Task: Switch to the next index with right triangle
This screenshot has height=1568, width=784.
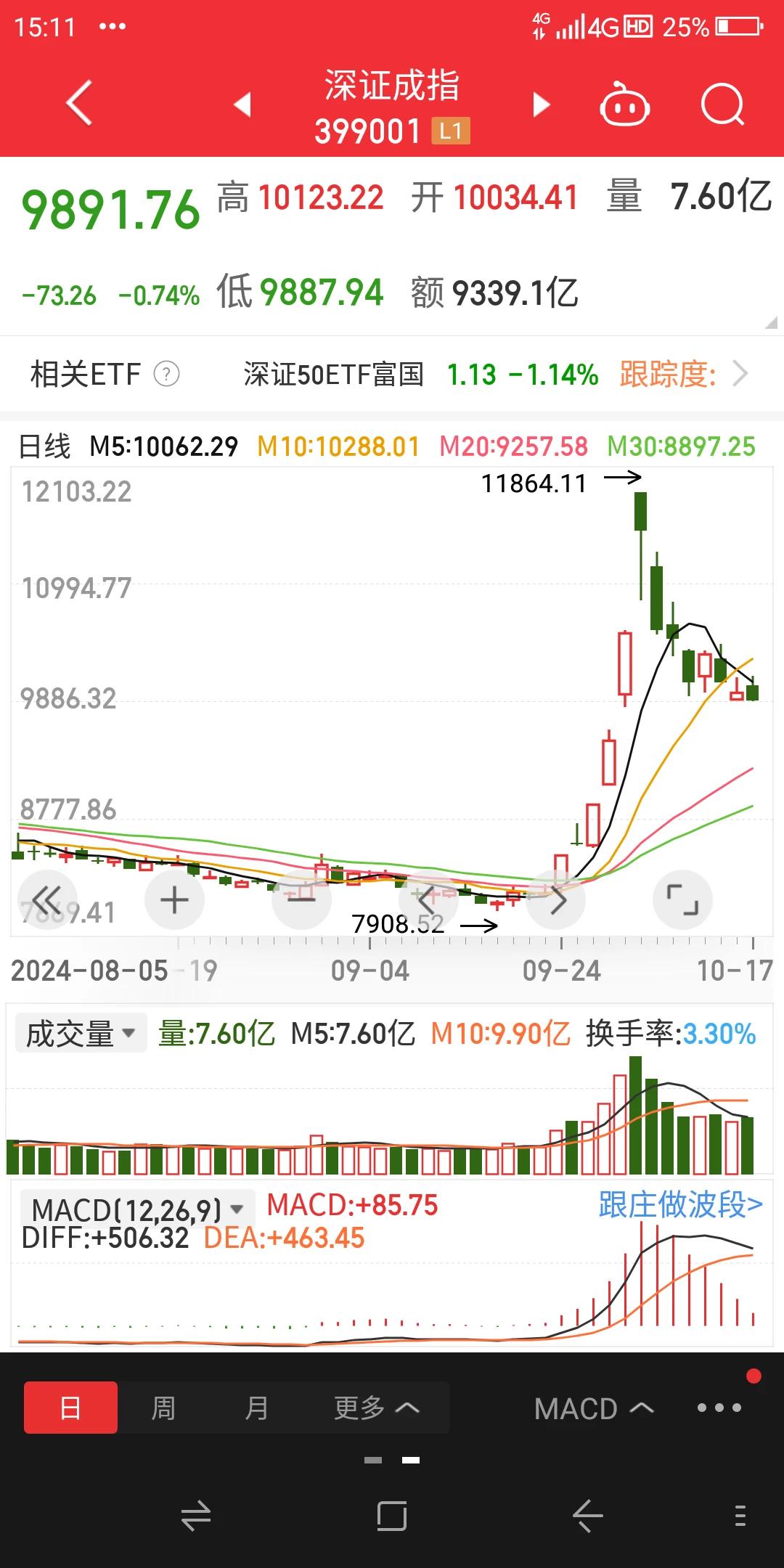Action: coord(542,104)
